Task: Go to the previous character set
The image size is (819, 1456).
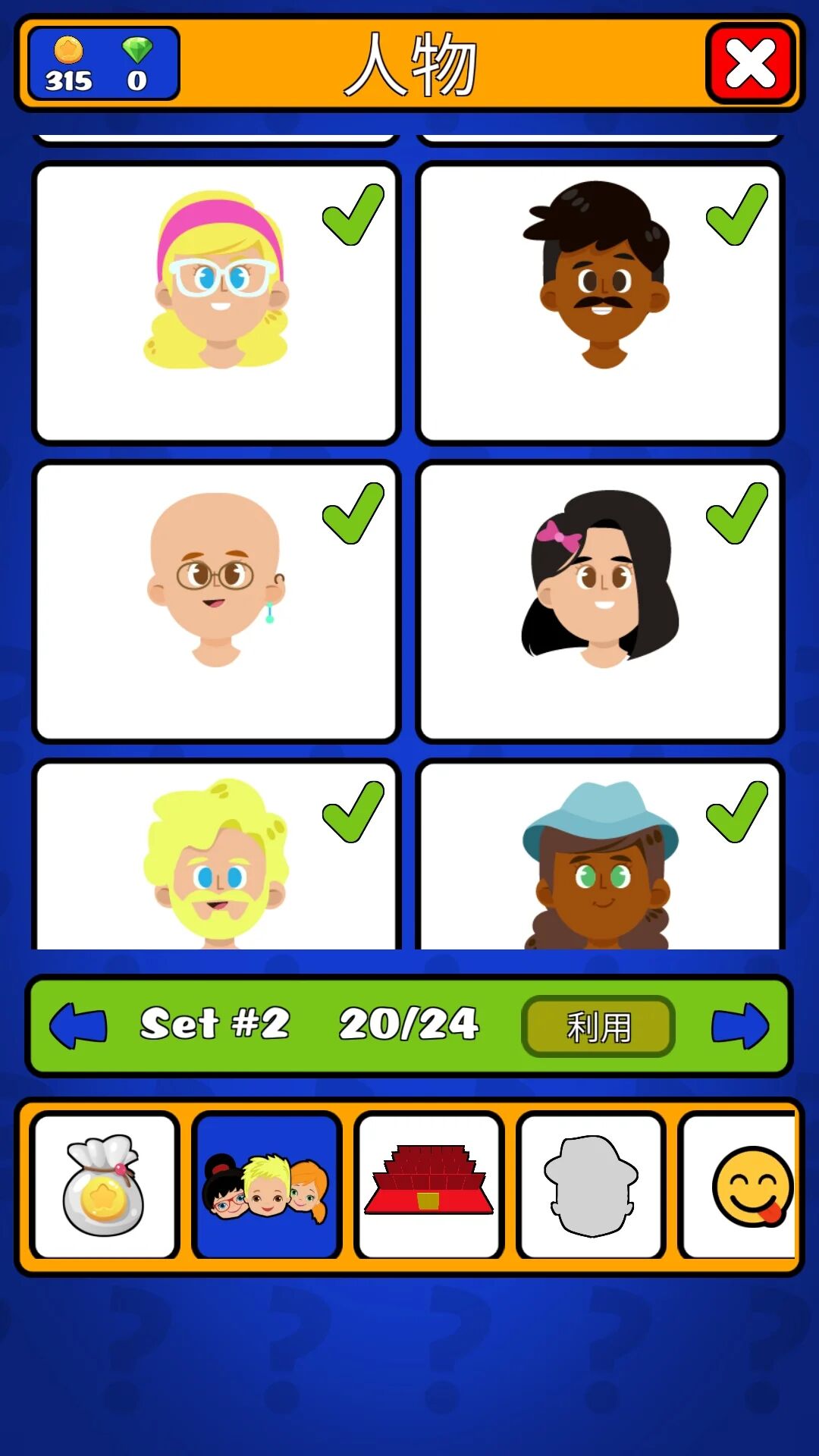Action: [x=78, y=1025]
